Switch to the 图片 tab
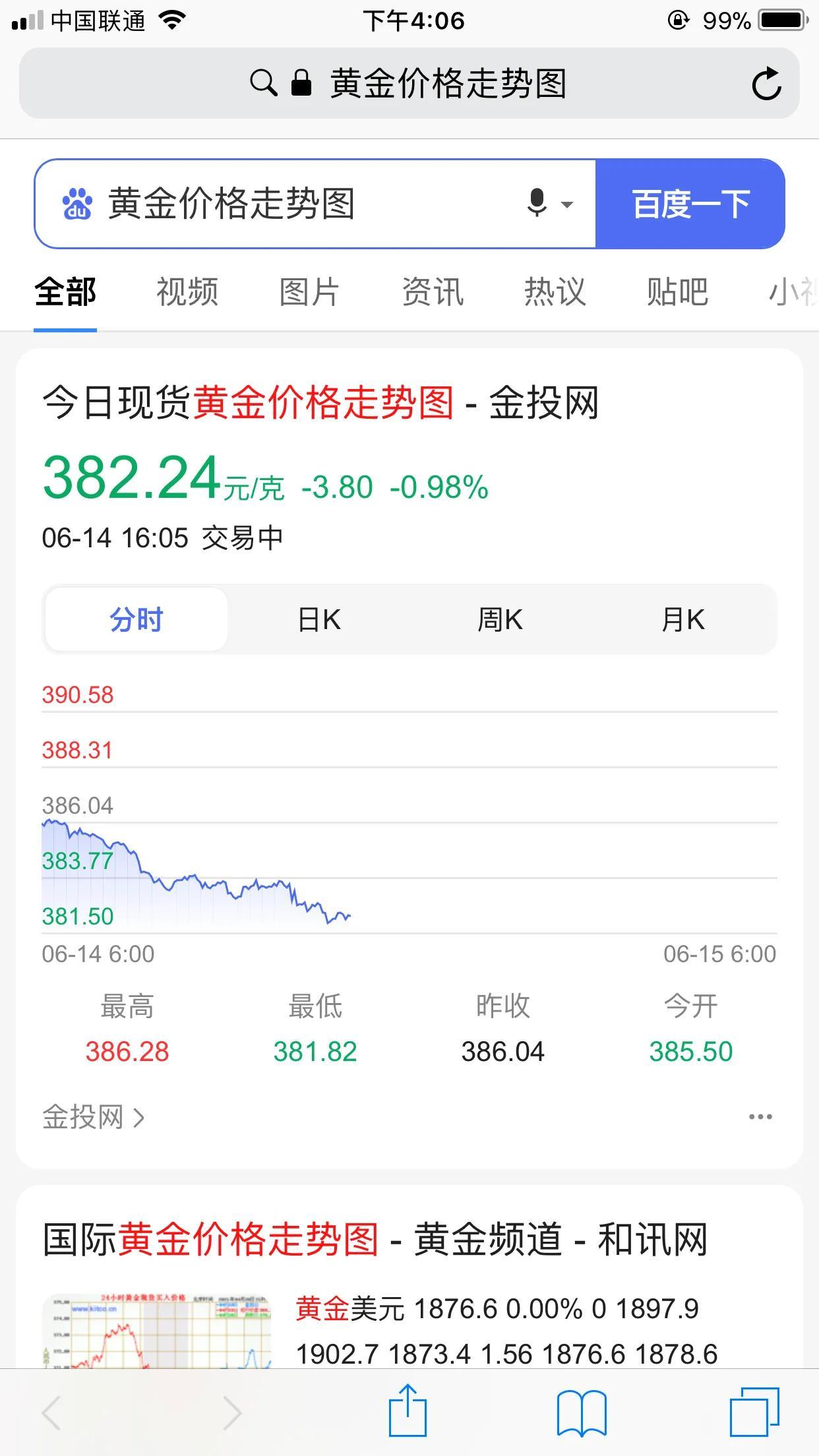 coord(309,291)
